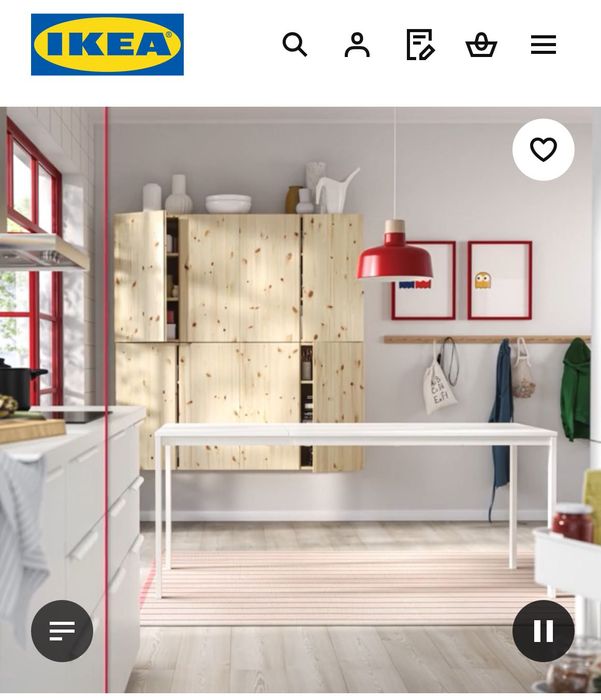Viewport: 601px width, 700px height.
Task: Open the hamburger menu
Action: click(x=543, y=45)
